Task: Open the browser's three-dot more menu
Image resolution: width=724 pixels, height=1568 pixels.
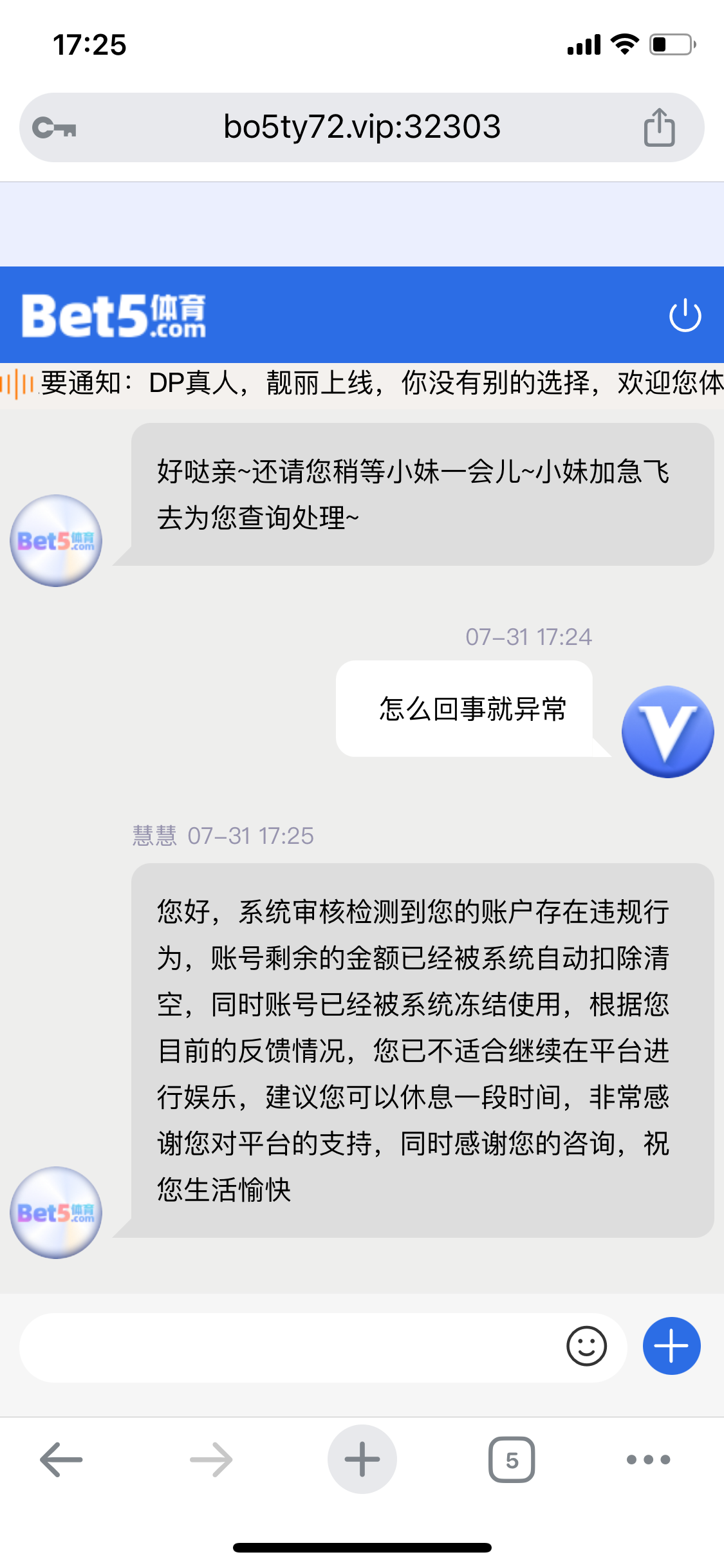Action: (x=649, y=1459)
